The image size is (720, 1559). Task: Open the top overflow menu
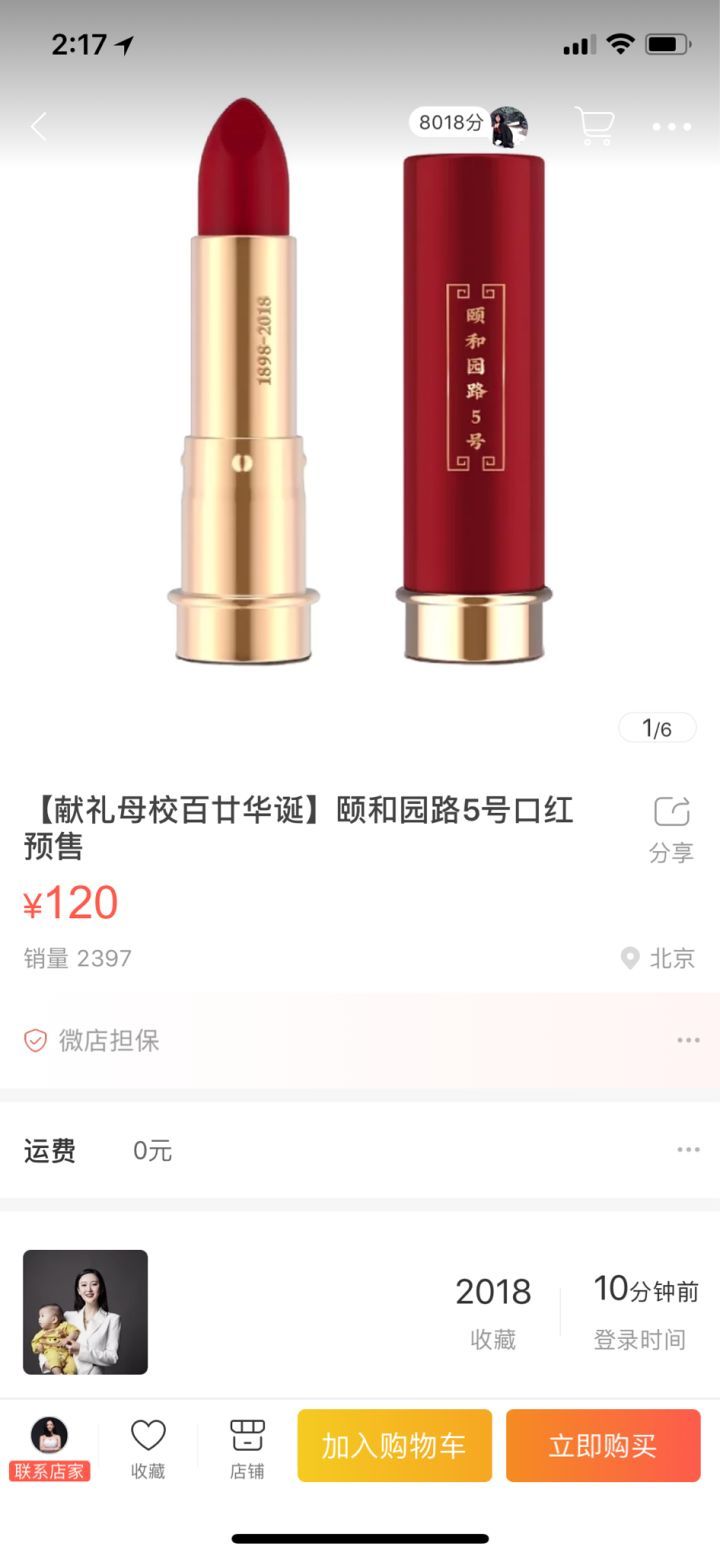(671, 127)
